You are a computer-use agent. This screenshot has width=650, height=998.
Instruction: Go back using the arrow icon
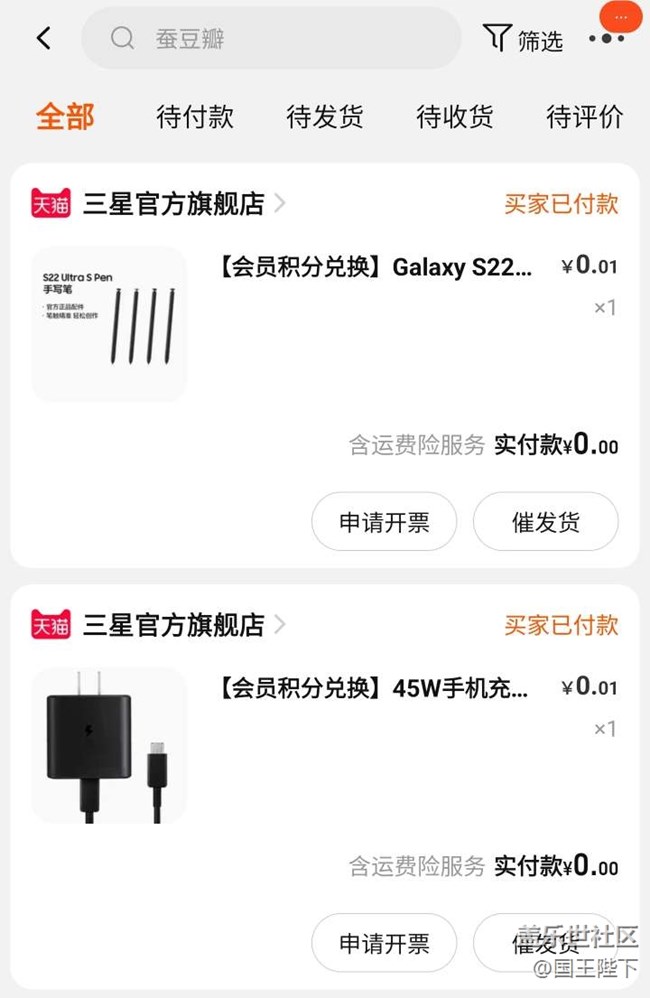(x=43, y=39)
